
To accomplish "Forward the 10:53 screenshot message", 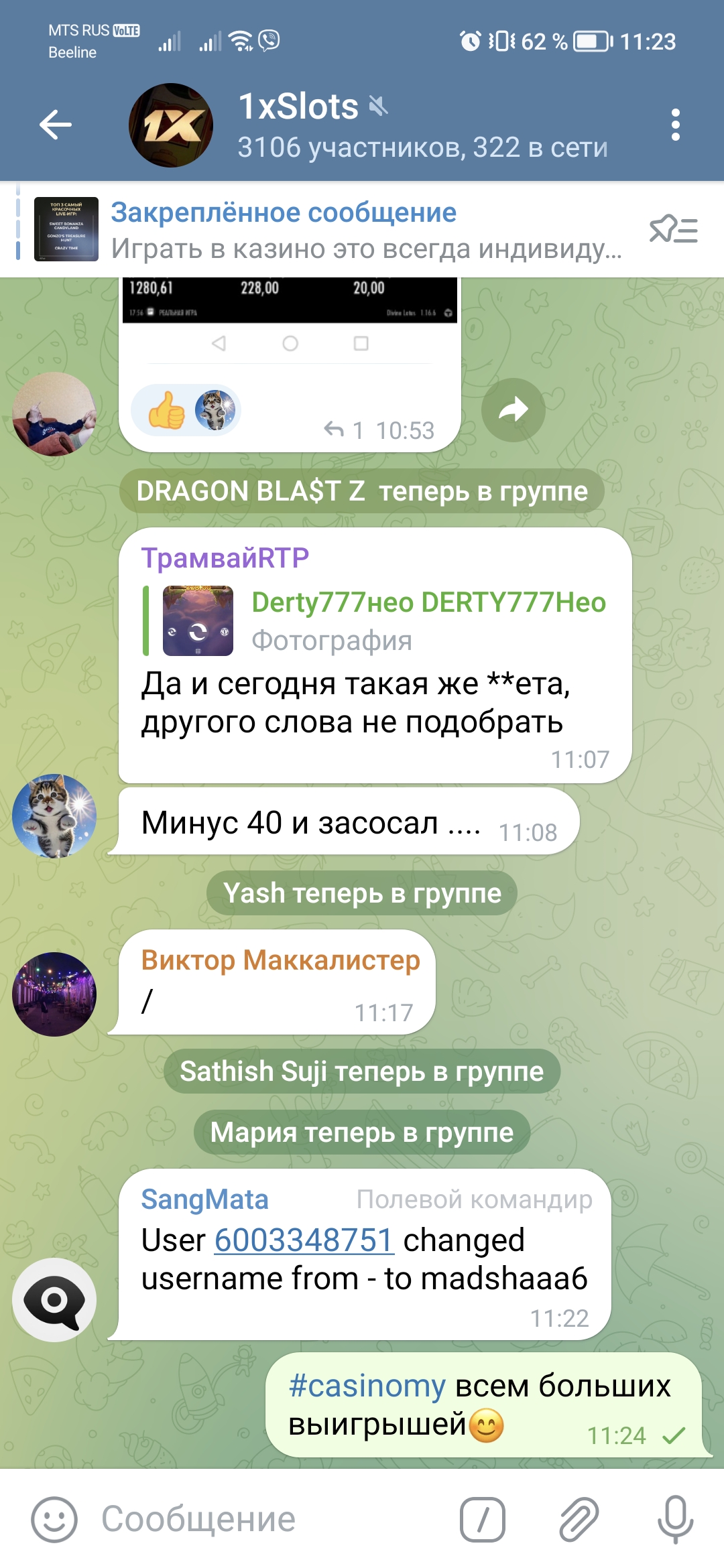I will click(x=513, y=409).
